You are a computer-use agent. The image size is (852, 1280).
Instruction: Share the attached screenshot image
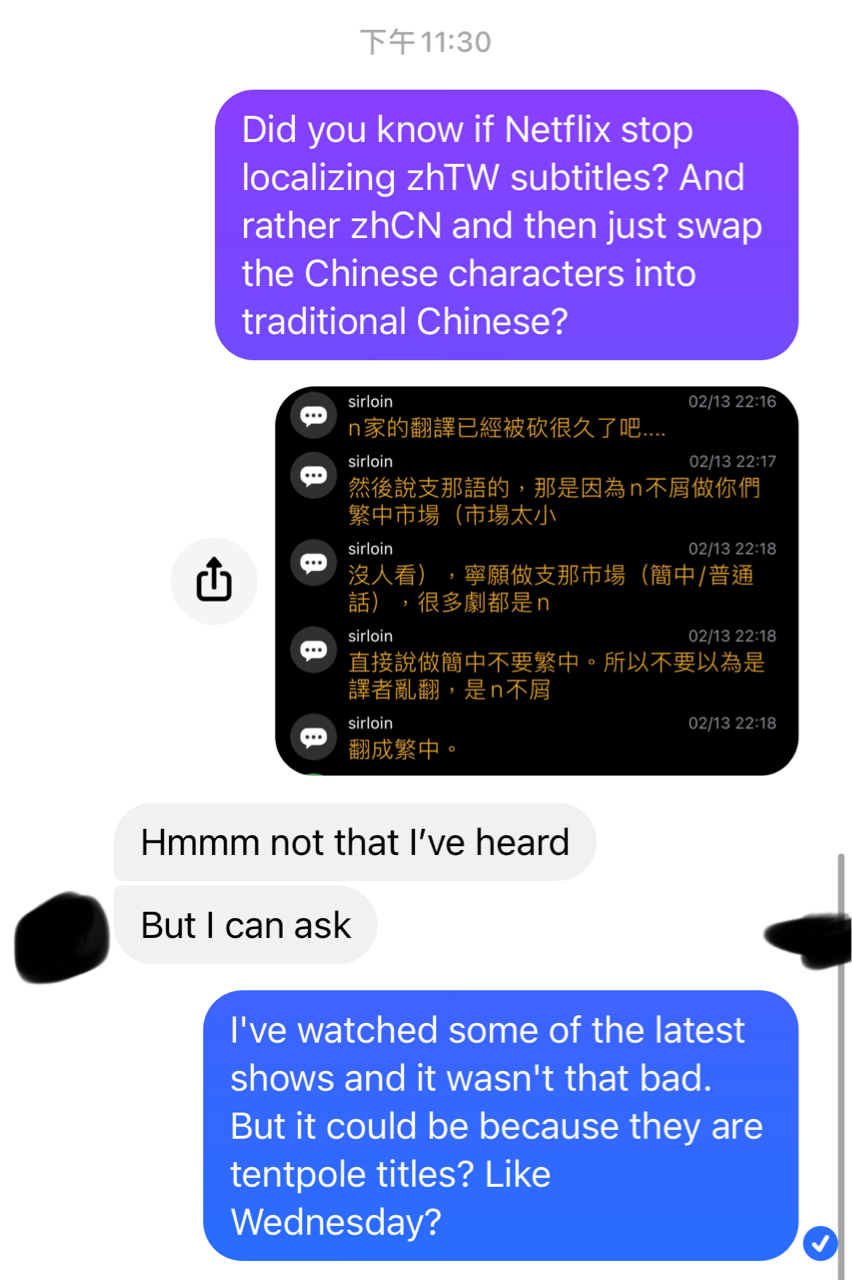tap(214, 581)
